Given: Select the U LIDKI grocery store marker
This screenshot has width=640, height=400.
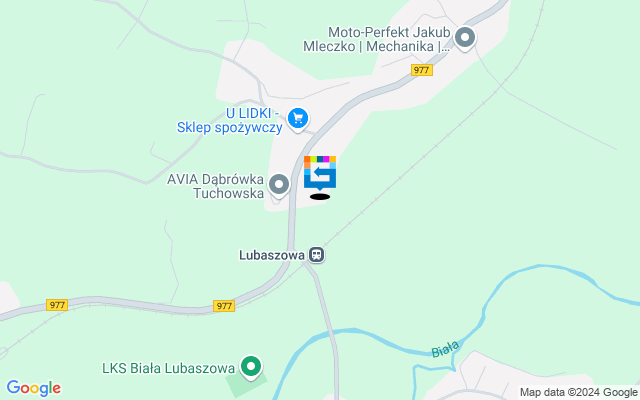Looking at the screenshot, I should (297, 120).
